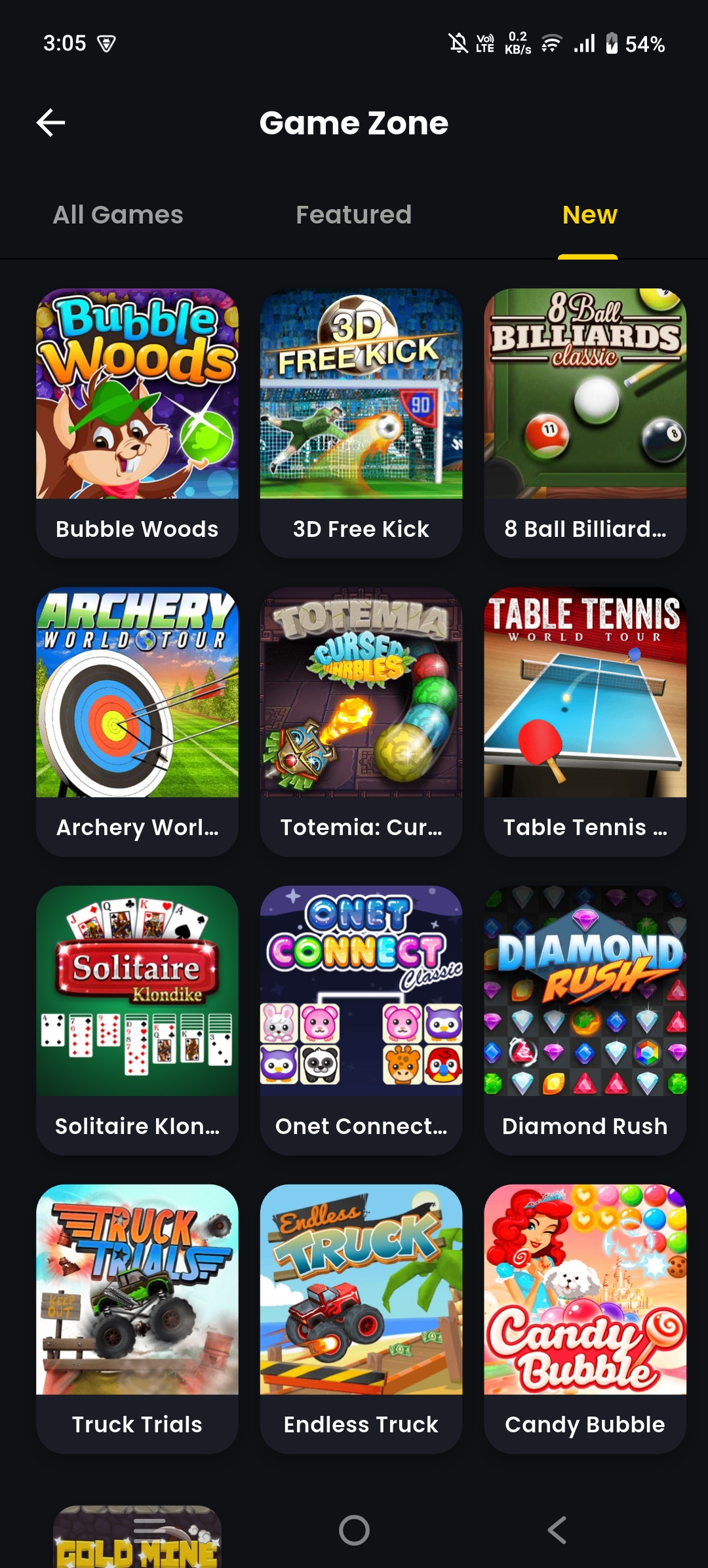Play Candy Bubble

pyautogui.click(x=585, y=1304)
